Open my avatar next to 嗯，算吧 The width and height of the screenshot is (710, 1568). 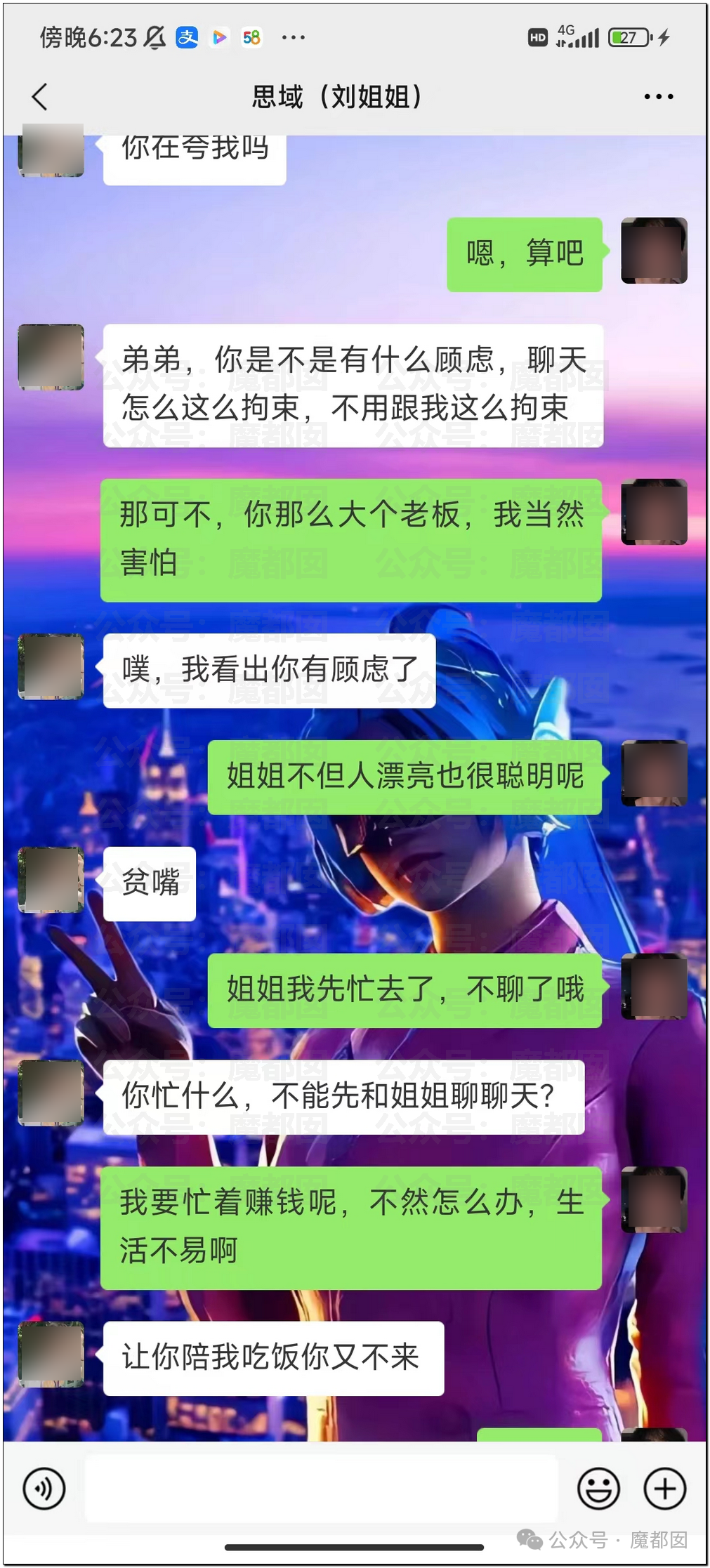654,251
